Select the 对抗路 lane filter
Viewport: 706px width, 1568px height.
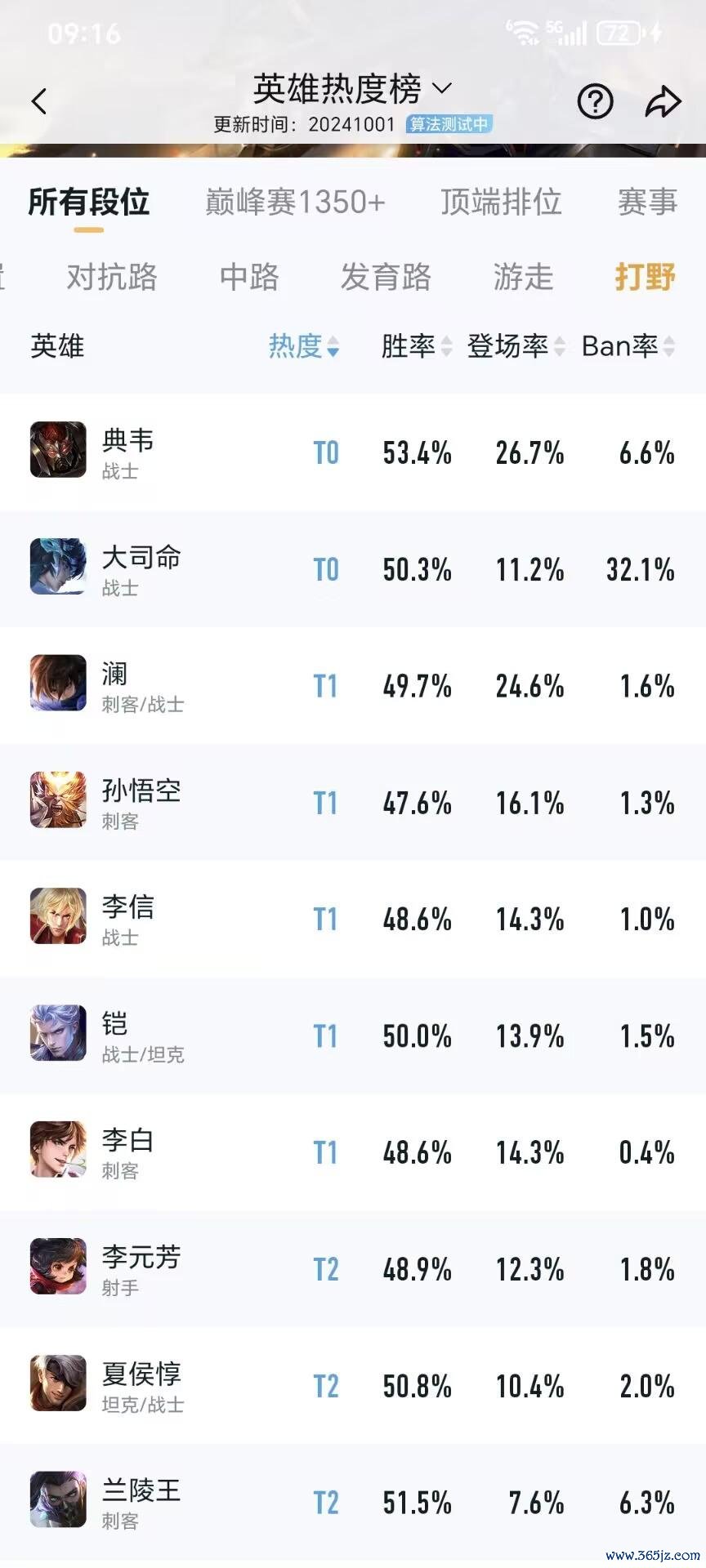[x=112, y=277]
